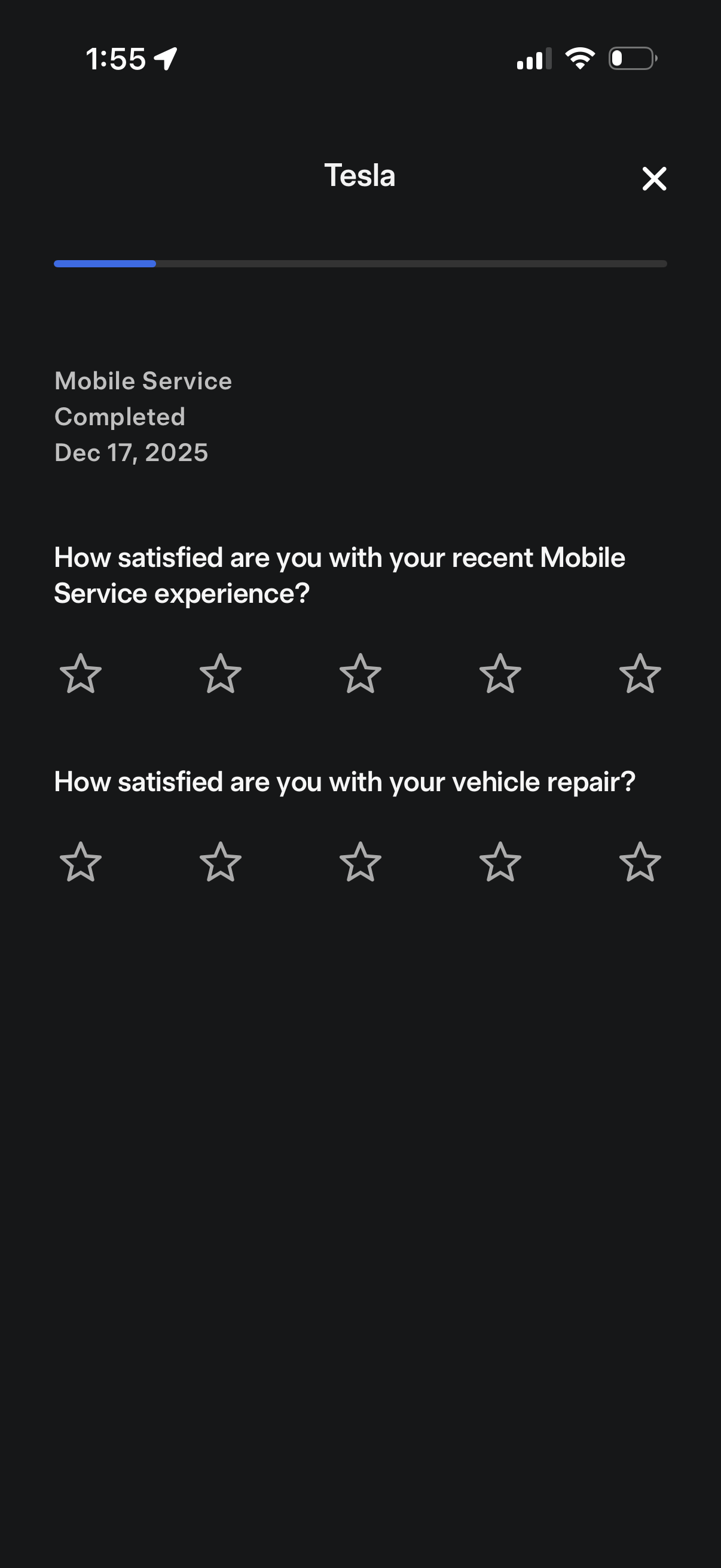Click the survey progress bar

click(360, 264)
